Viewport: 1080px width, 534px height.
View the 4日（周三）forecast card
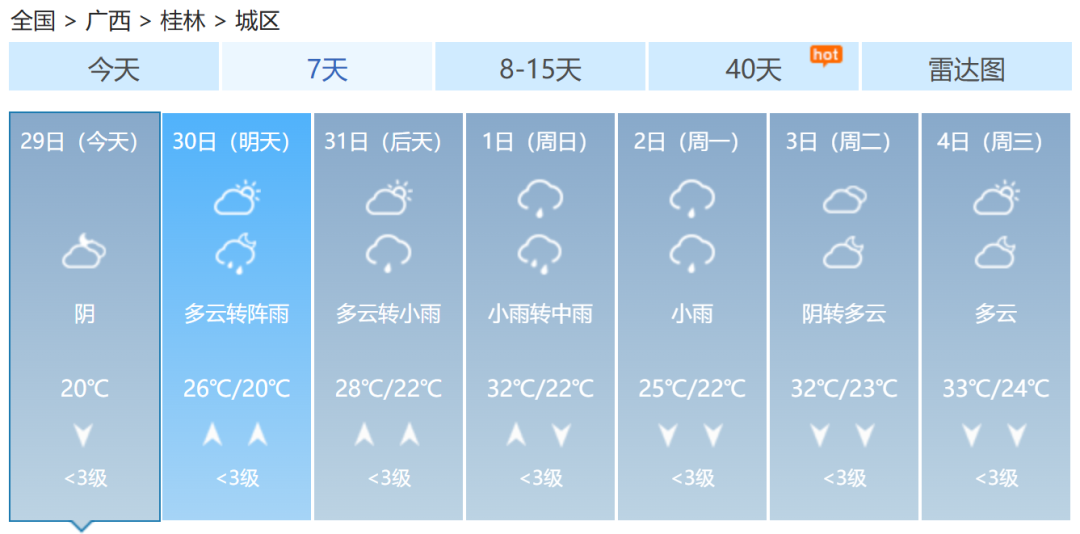click(x=996, y=316)
